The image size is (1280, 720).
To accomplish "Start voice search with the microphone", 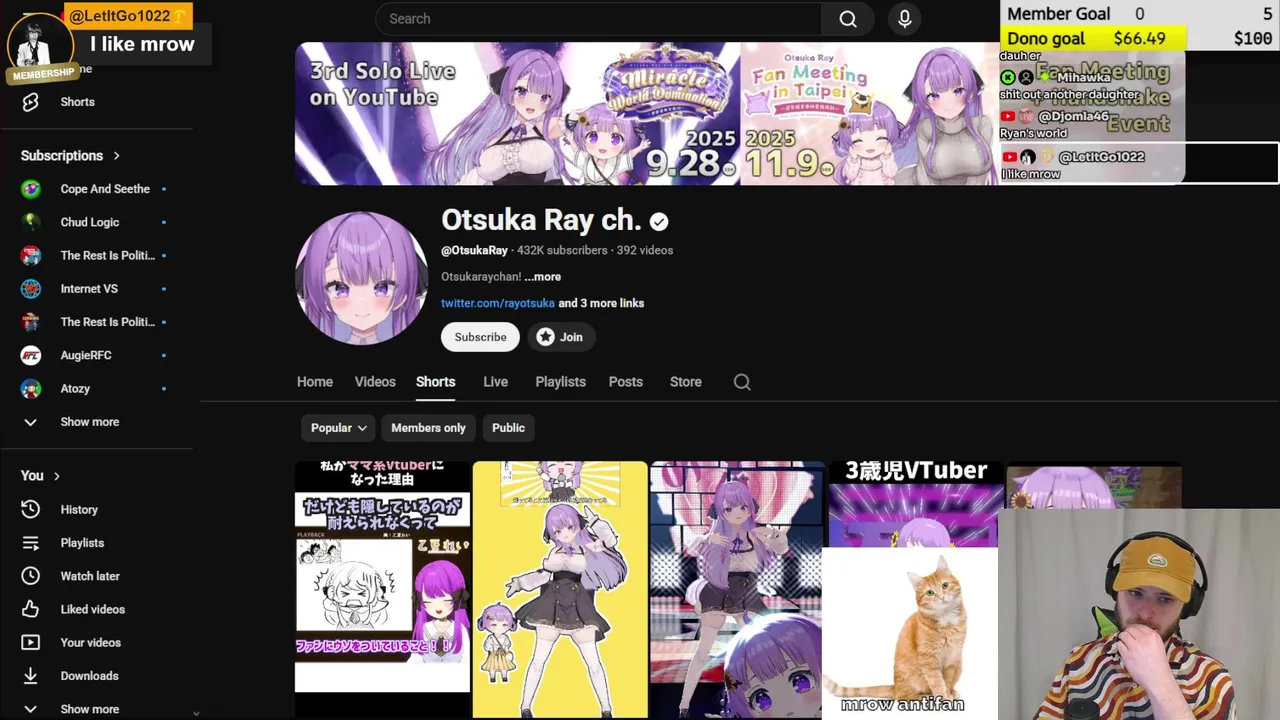I will 904,19.
